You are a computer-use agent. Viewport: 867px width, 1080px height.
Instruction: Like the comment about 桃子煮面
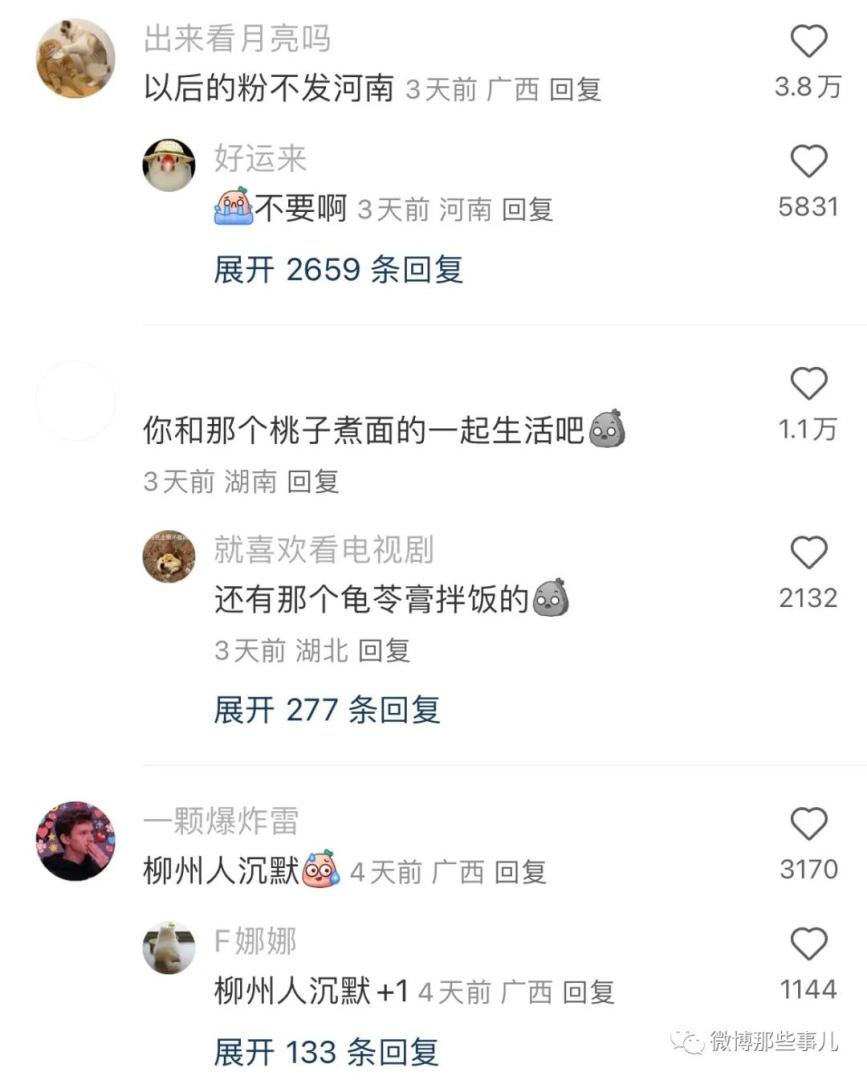point(808,384)
